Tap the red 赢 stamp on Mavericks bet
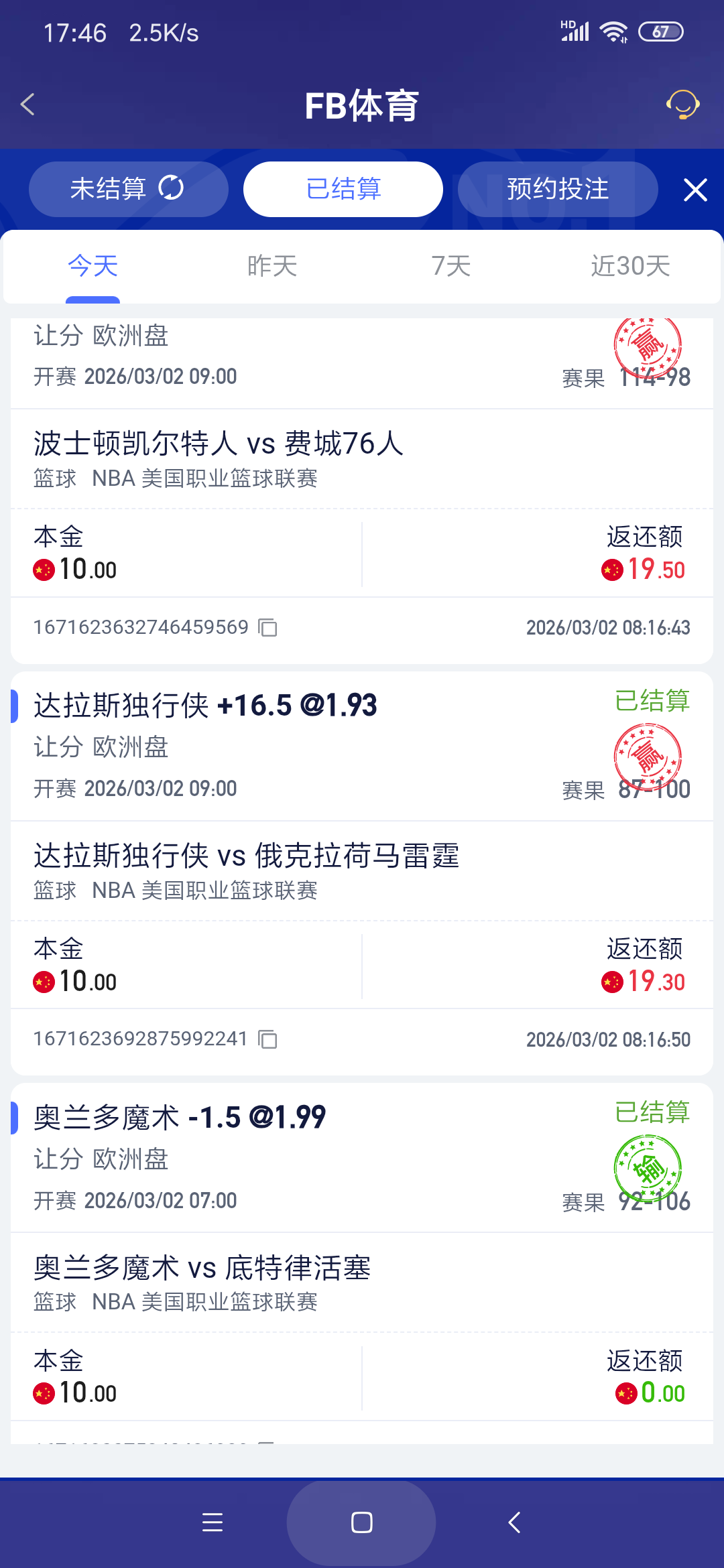 [x=648, y=756]
